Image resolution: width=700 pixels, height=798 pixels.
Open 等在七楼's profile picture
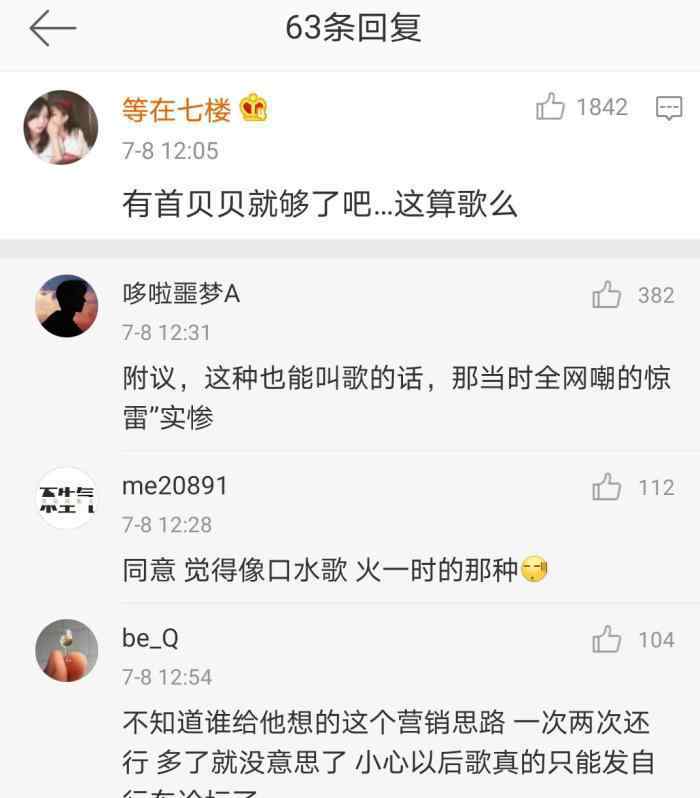coord(60,127)
